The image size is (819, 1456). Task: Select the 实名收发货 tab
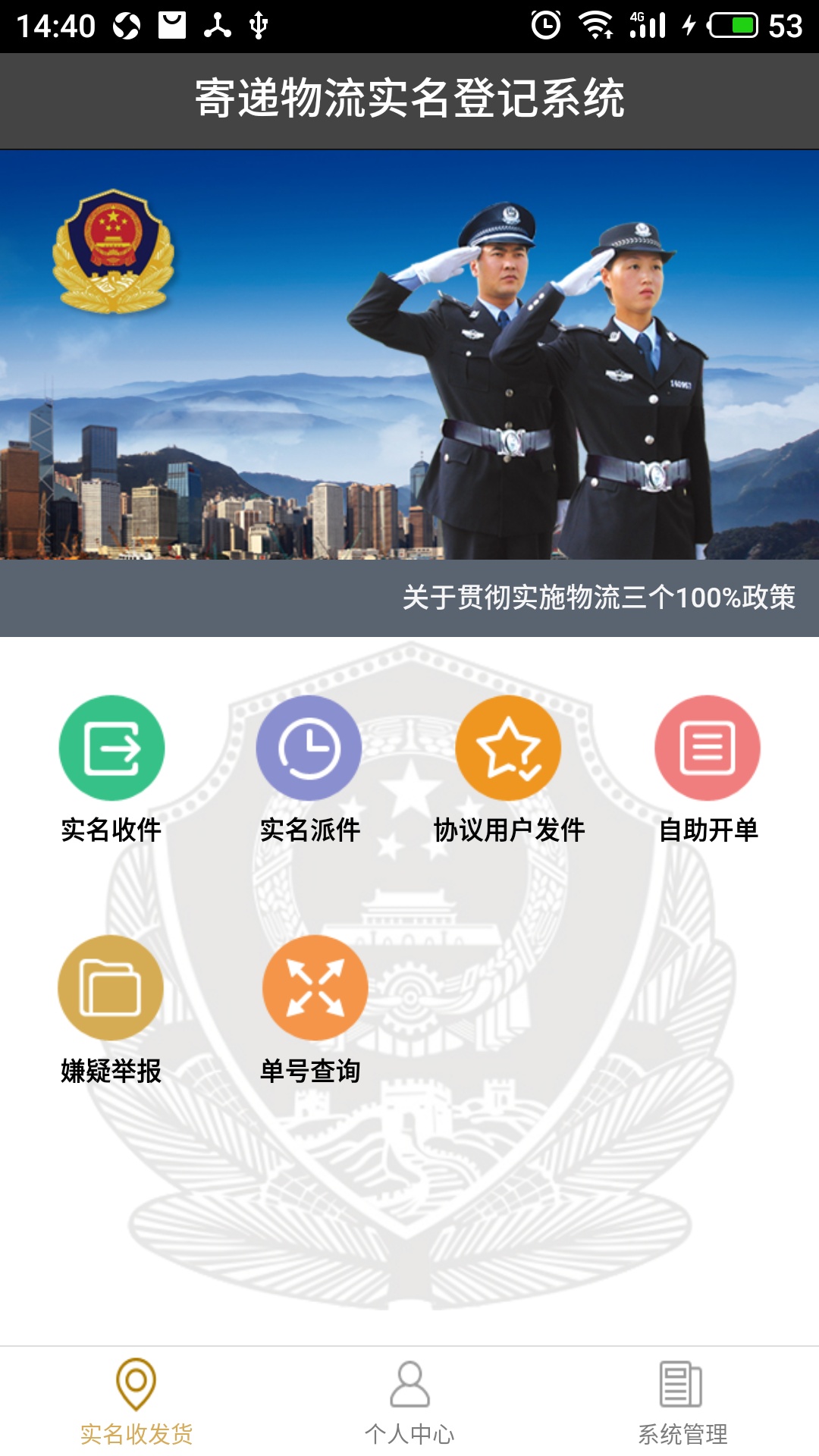[x=136, y=1403]
